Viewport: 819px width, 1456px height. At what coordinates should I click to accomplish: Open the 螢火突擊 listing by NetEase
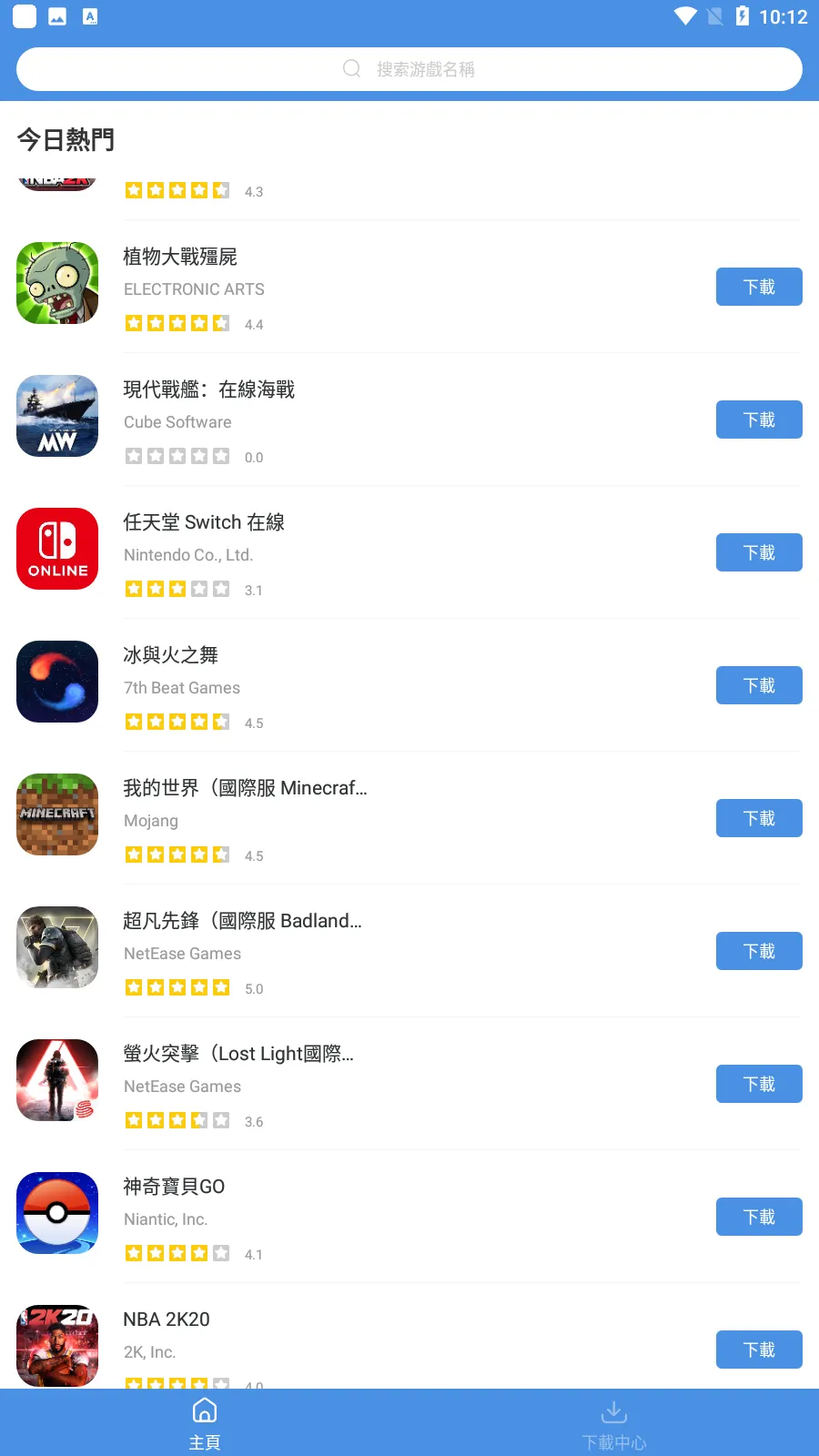point(238,1055)
